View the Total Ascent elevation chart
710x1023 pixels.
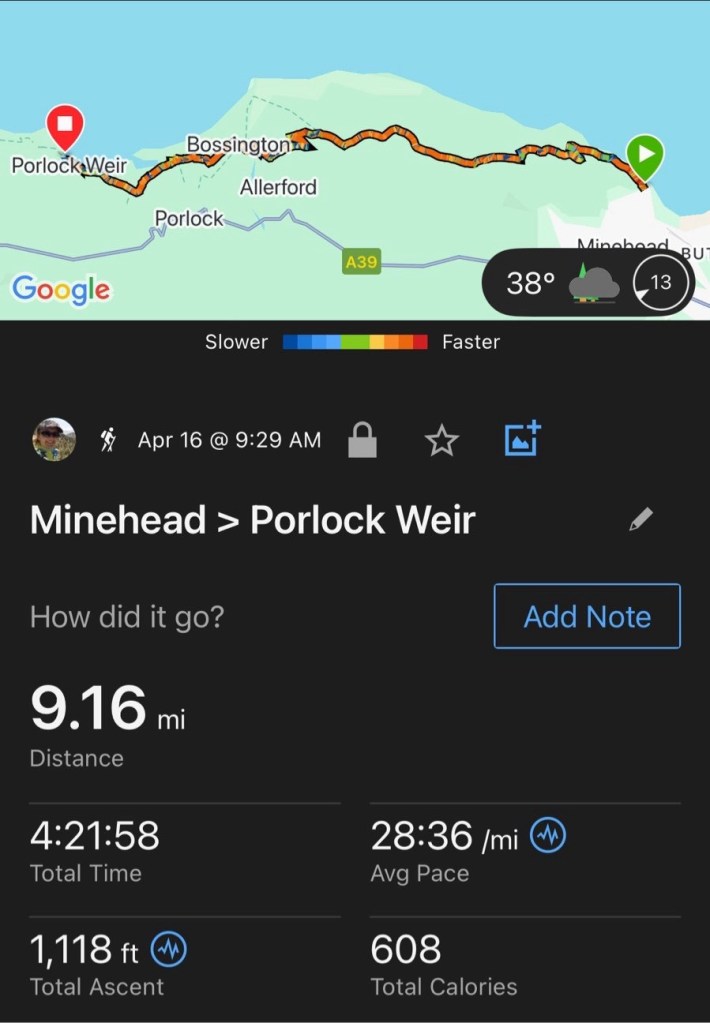pos(169,949)
